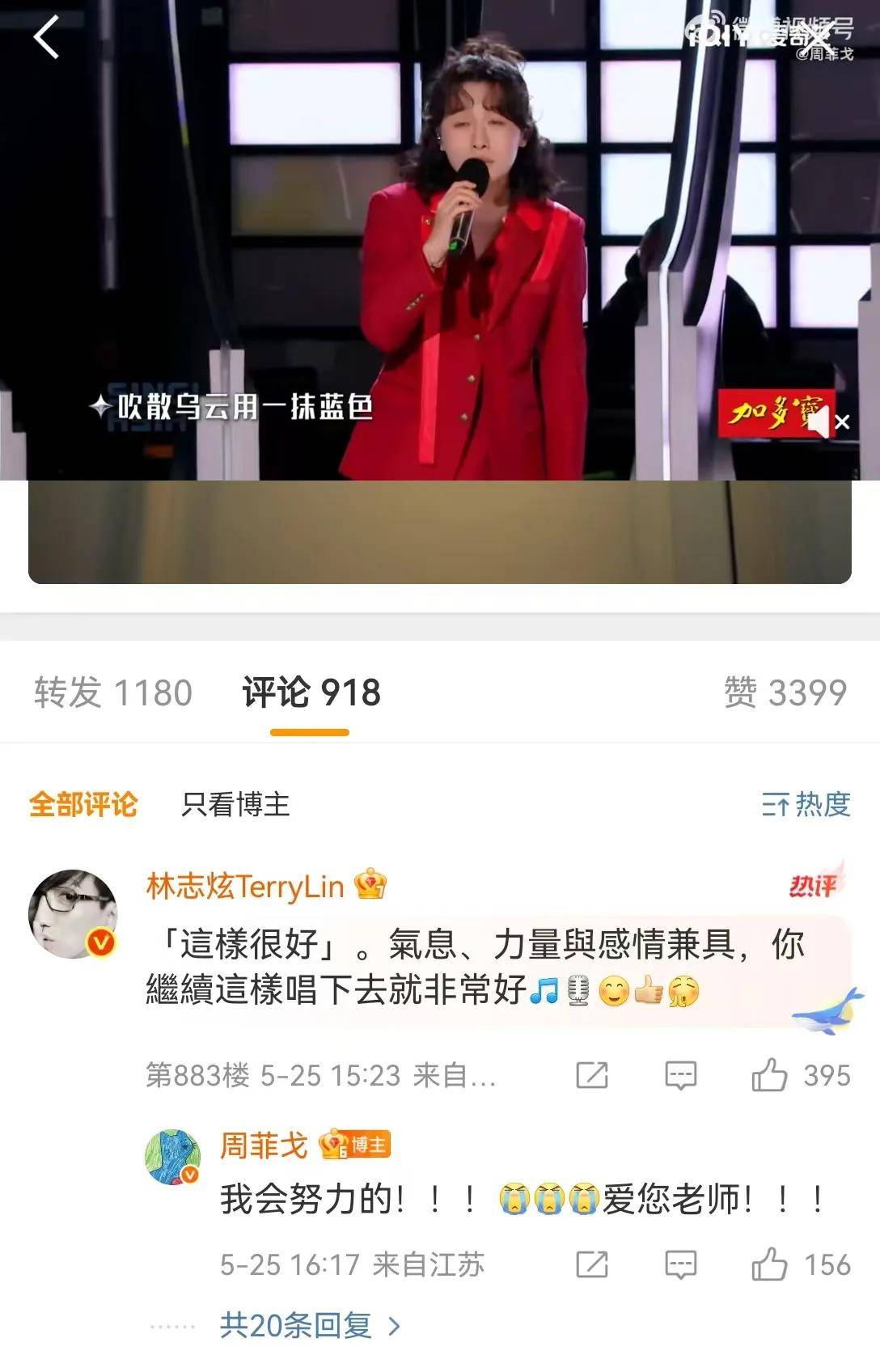
Task: Open 林志炫TerryLin's profile avatar
Action: coord(73,913)
